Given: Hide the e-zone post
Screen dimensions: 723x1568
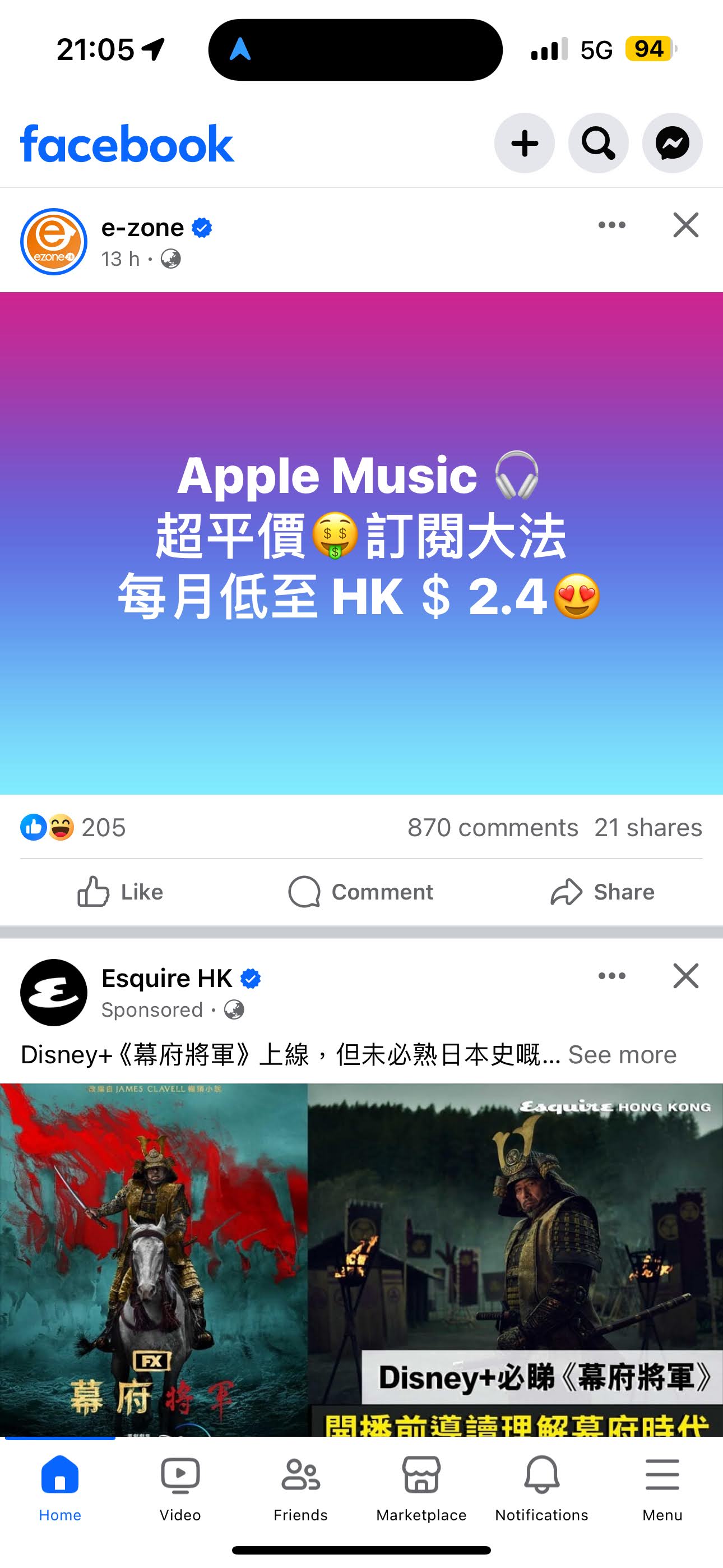Looking at the screenshot, I should [x=686, y=225].
